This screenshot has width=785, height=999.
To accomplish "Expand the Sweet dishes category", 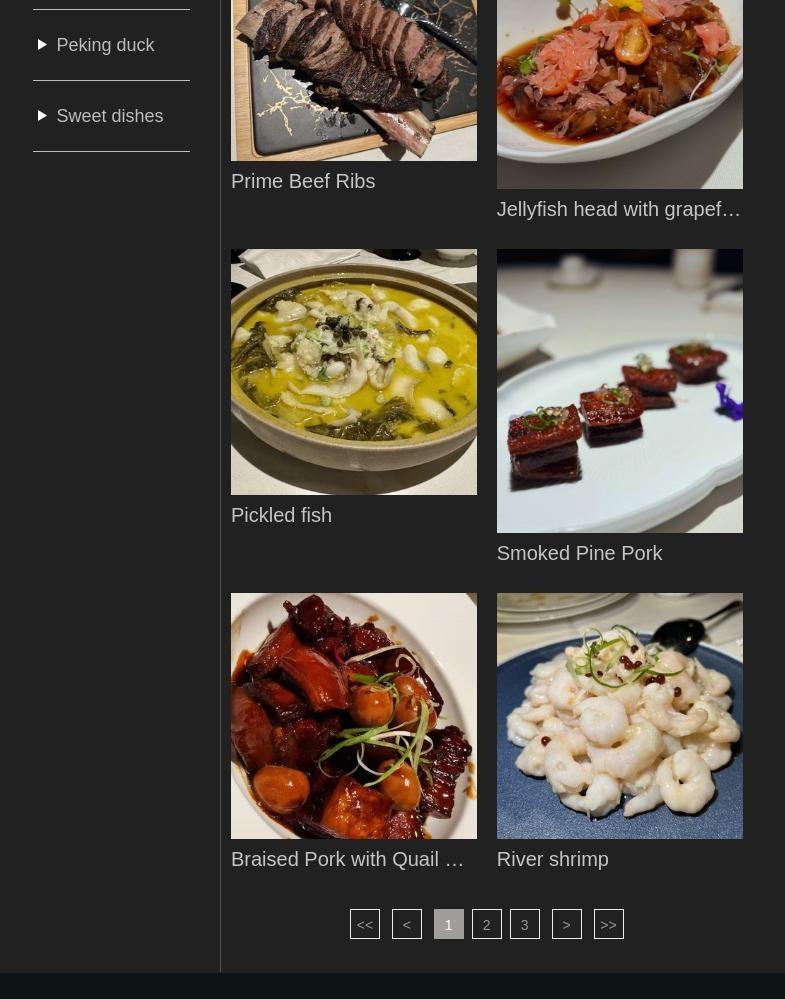I will click(x=108, y=116).
